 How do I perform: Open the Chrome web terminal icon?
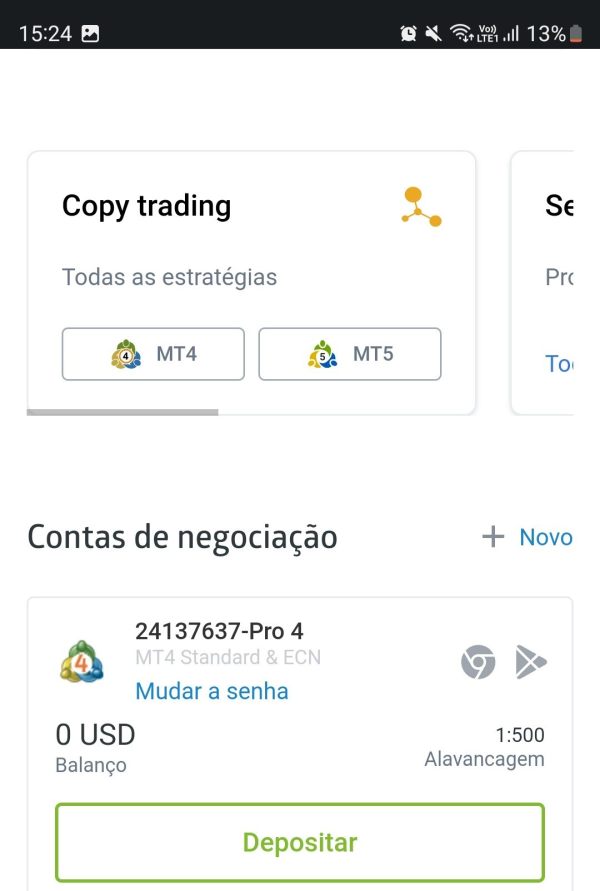(x=478, y=662)
